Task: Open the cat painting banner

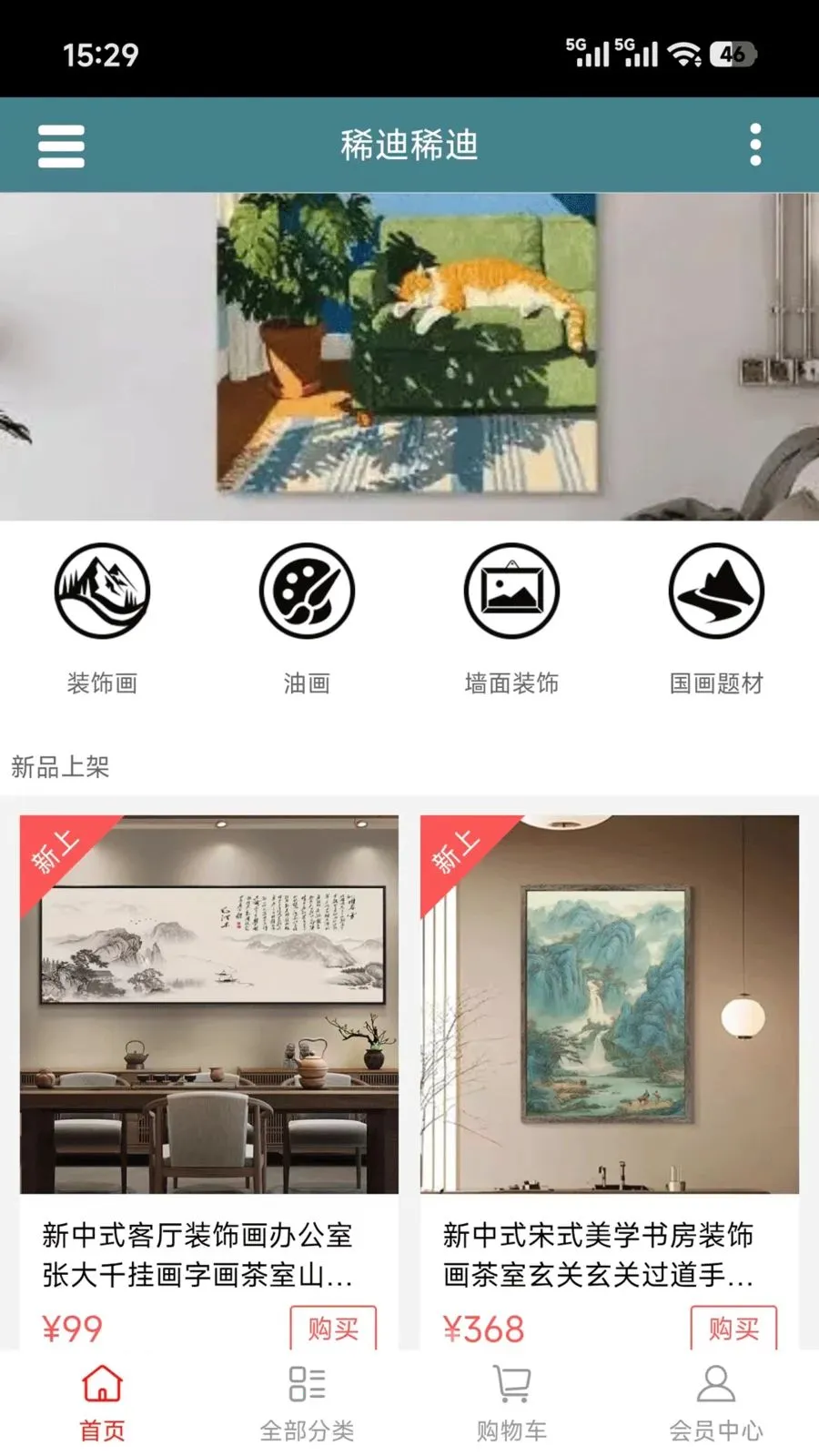Action: pos(409,356)
